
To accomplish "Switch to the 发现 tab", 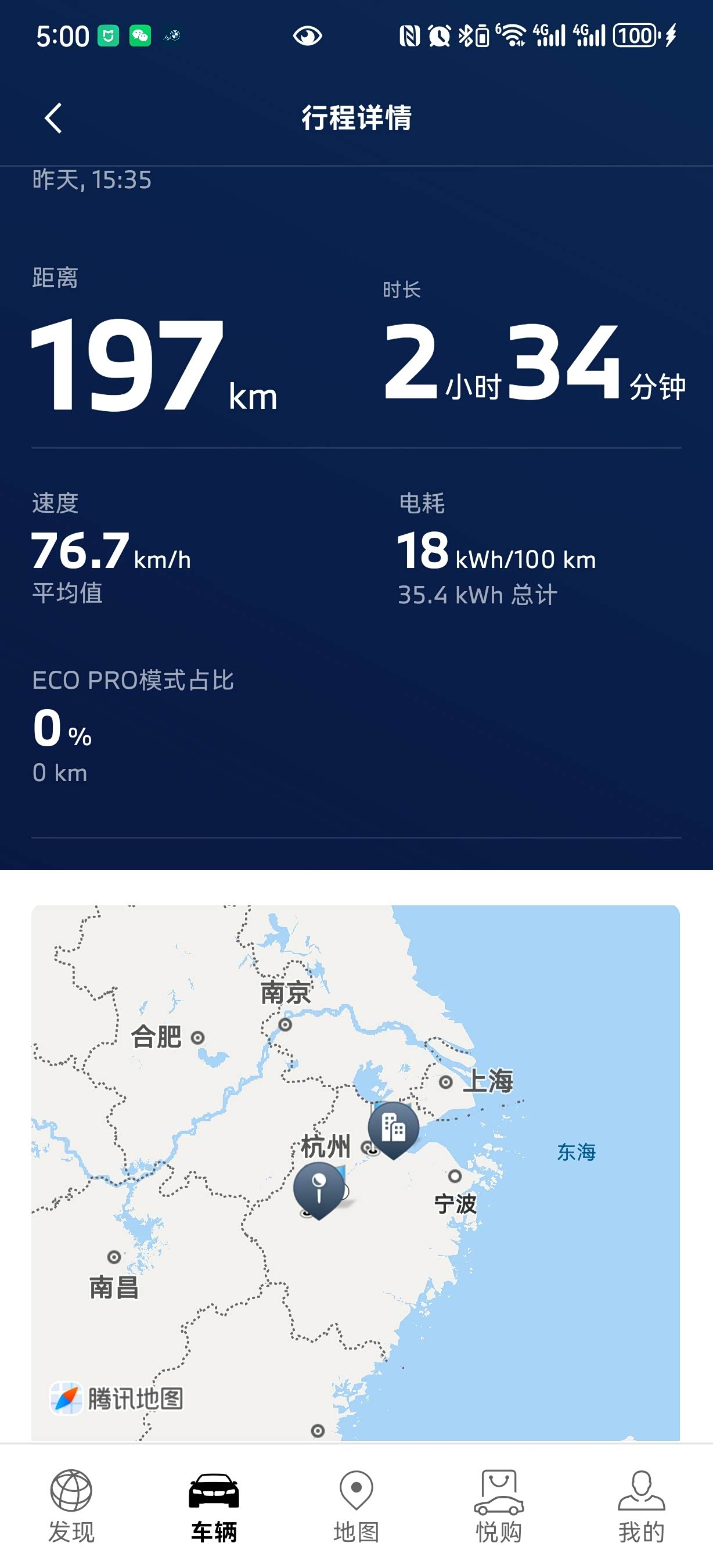I will [x=71, y=1505].
